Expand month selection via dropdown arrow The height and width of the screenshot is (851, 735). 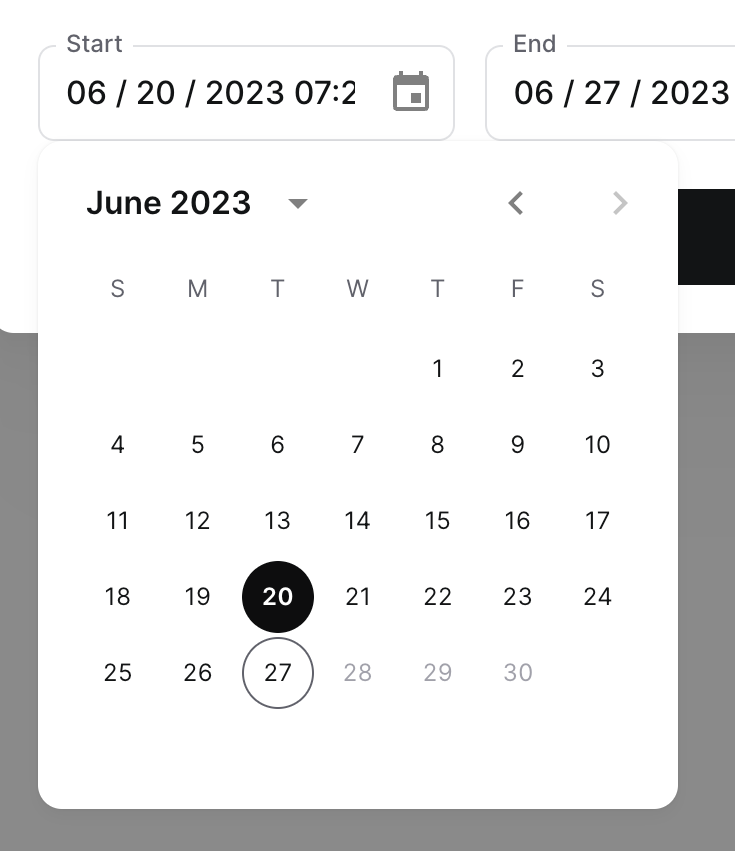[x=297, y=204]
